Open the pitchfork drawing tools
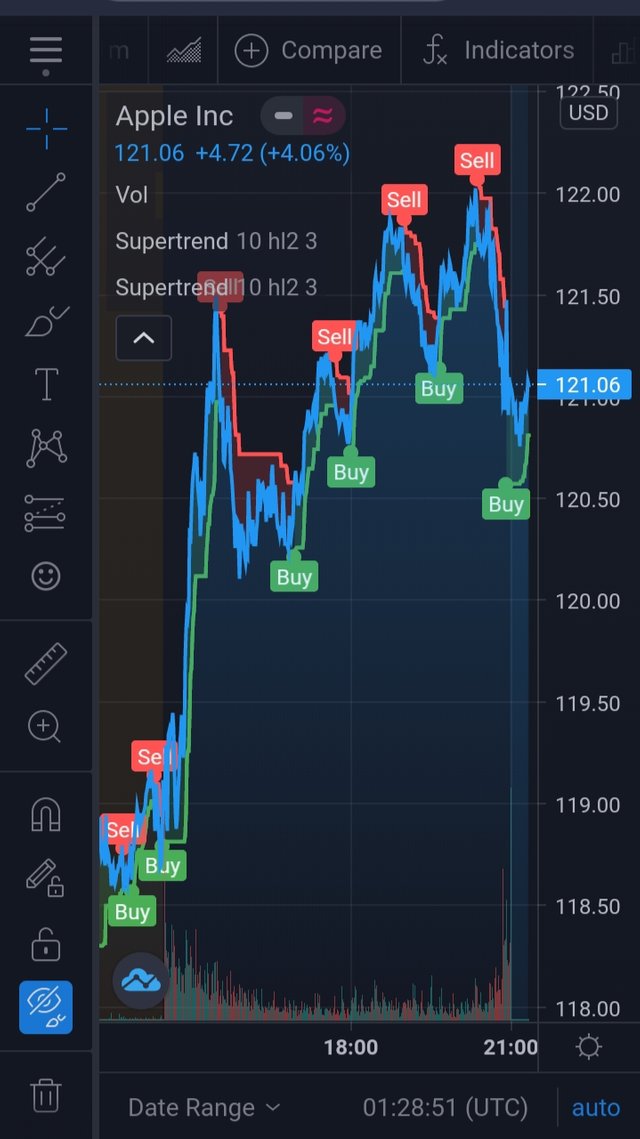Viewport: 640px width, 1139px height. pos(46,257)
